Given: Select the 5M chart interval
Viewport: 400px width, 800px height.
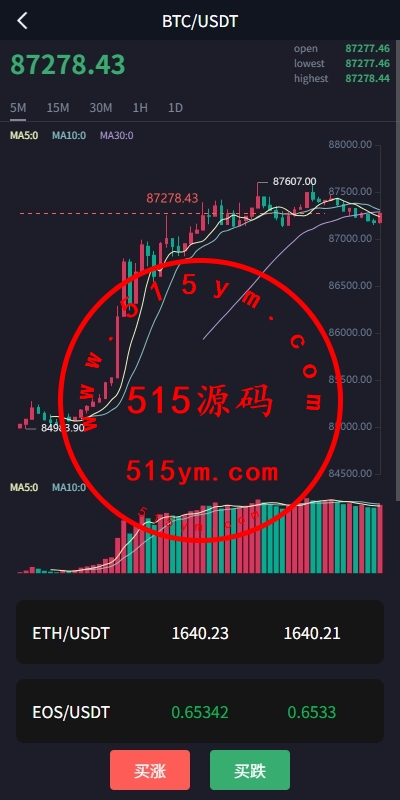Looking at the screenshot, I should (x=18, y=108).
